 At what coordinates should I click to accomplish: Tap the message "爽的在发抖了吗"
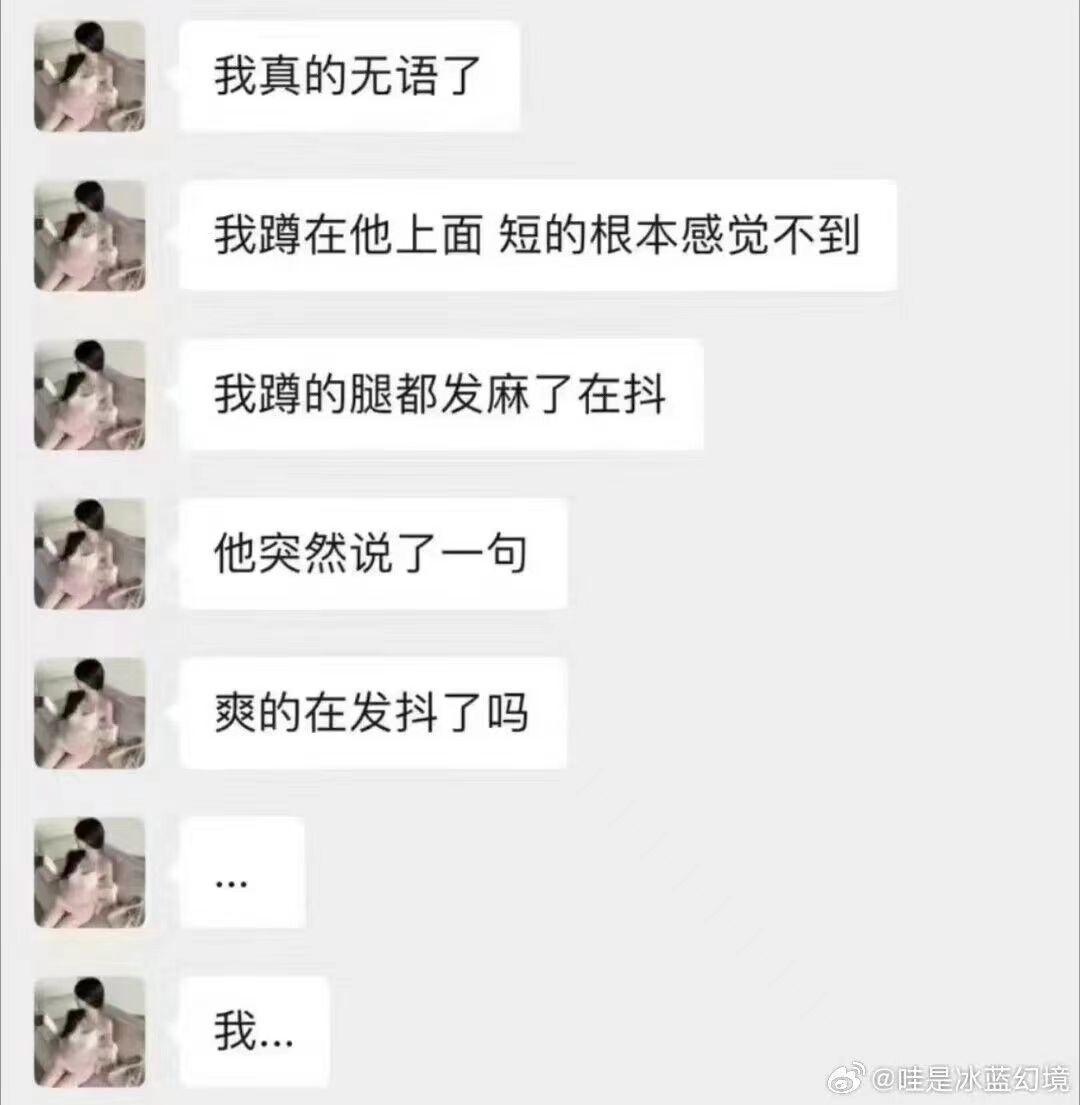tap(374, 712)
